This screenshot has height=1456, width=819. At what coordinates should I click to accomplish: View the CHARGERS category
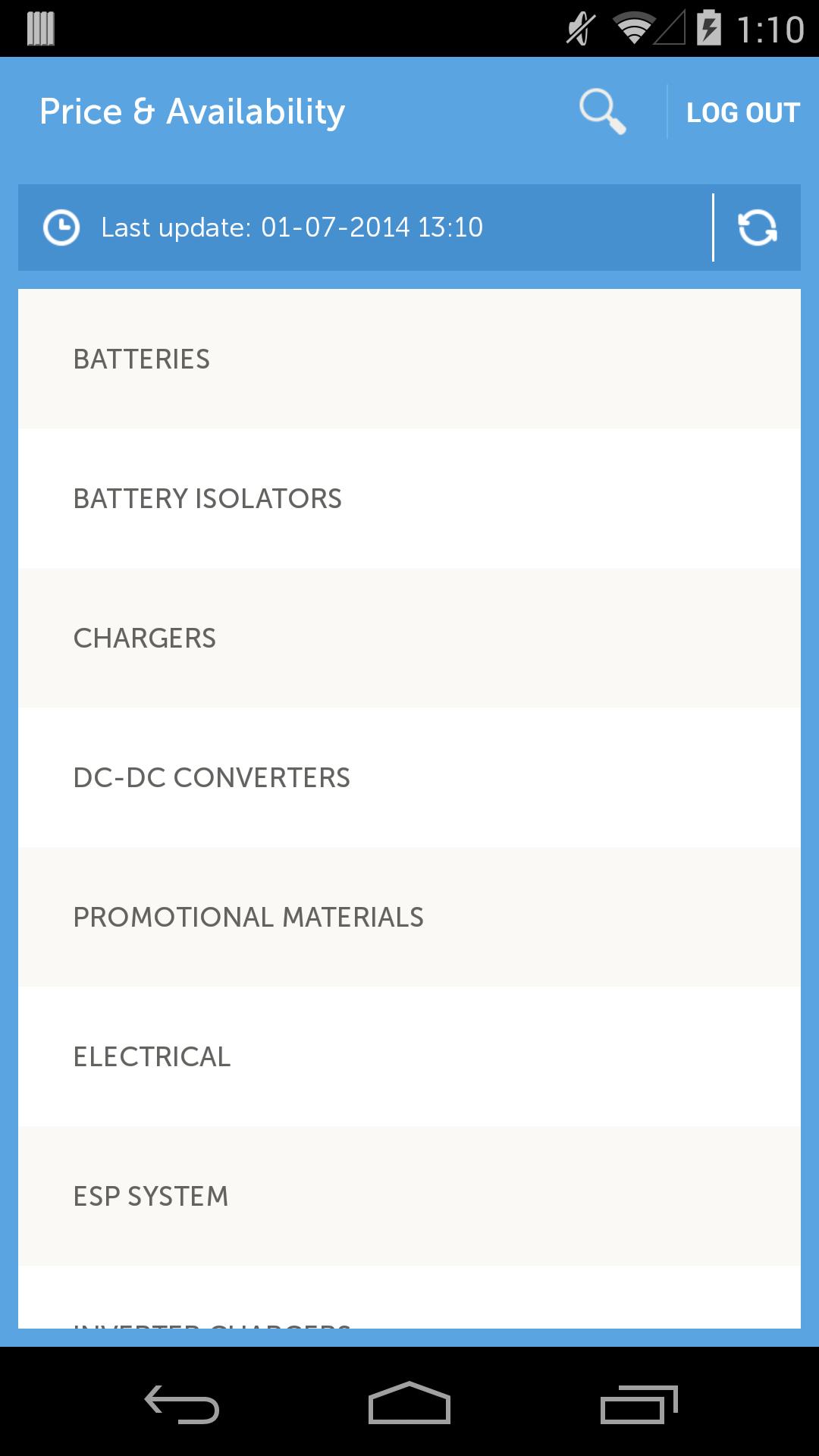point(409,638)
